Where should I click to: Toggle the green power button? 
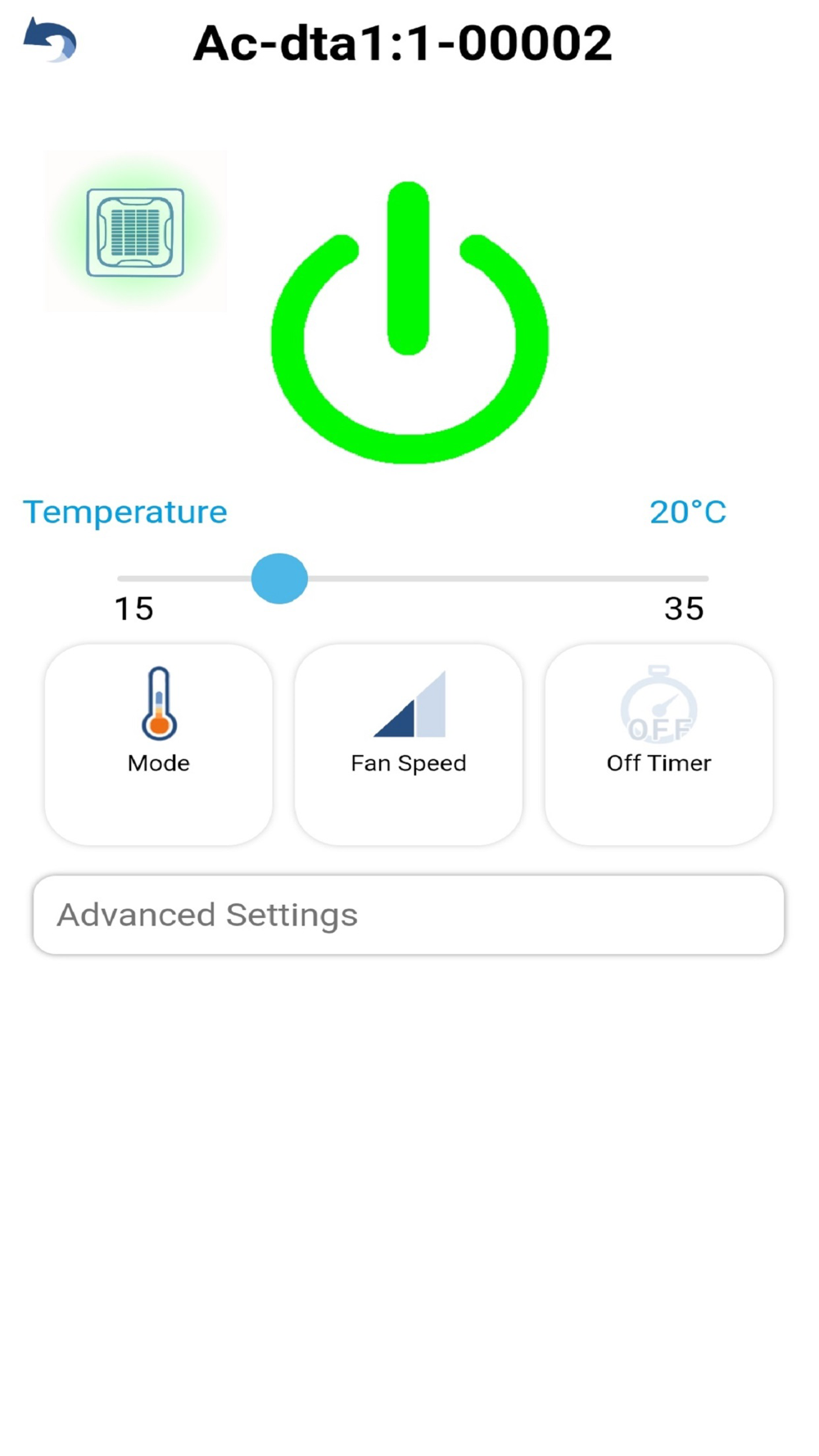(409, 323)
